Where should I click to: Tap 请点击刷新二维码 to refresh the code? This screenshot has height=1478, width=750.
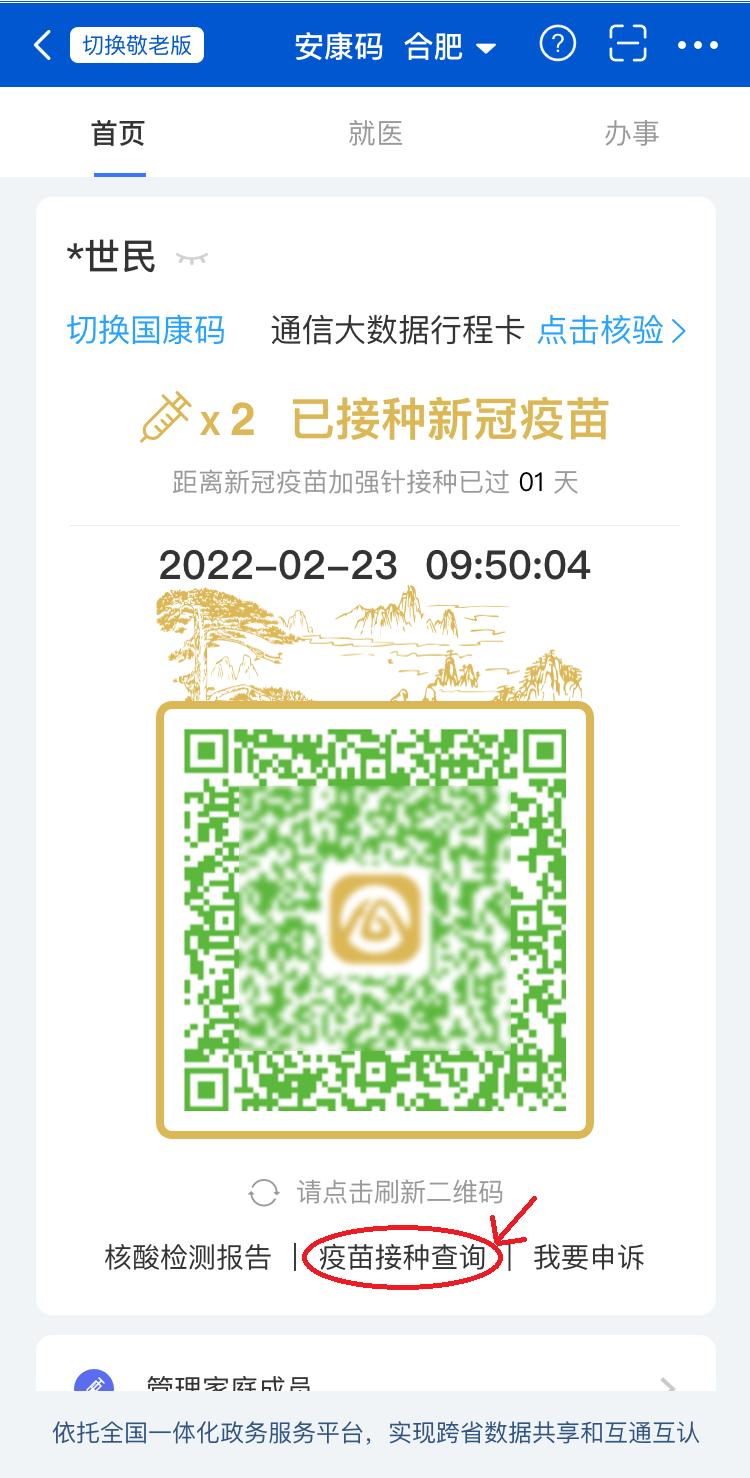click(x=376, y=1192)
